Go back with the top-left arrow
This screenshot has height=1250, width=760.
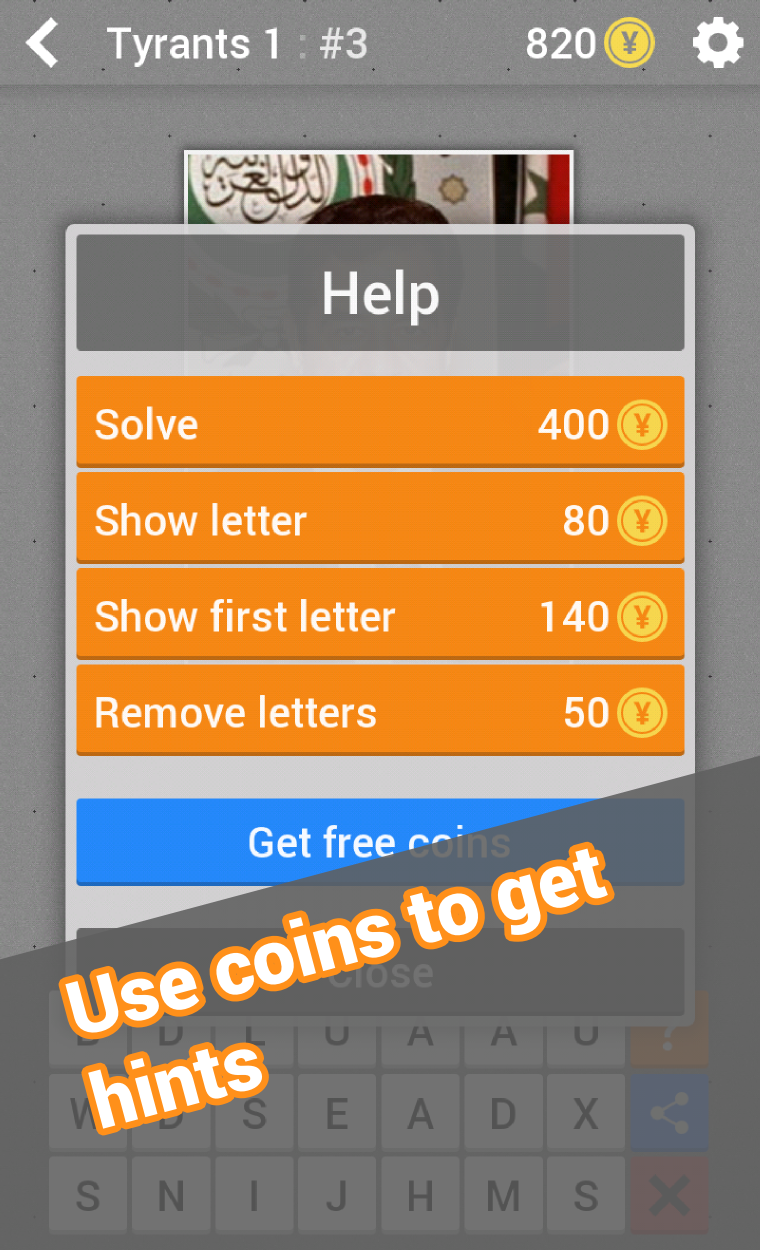pos(42,44)
